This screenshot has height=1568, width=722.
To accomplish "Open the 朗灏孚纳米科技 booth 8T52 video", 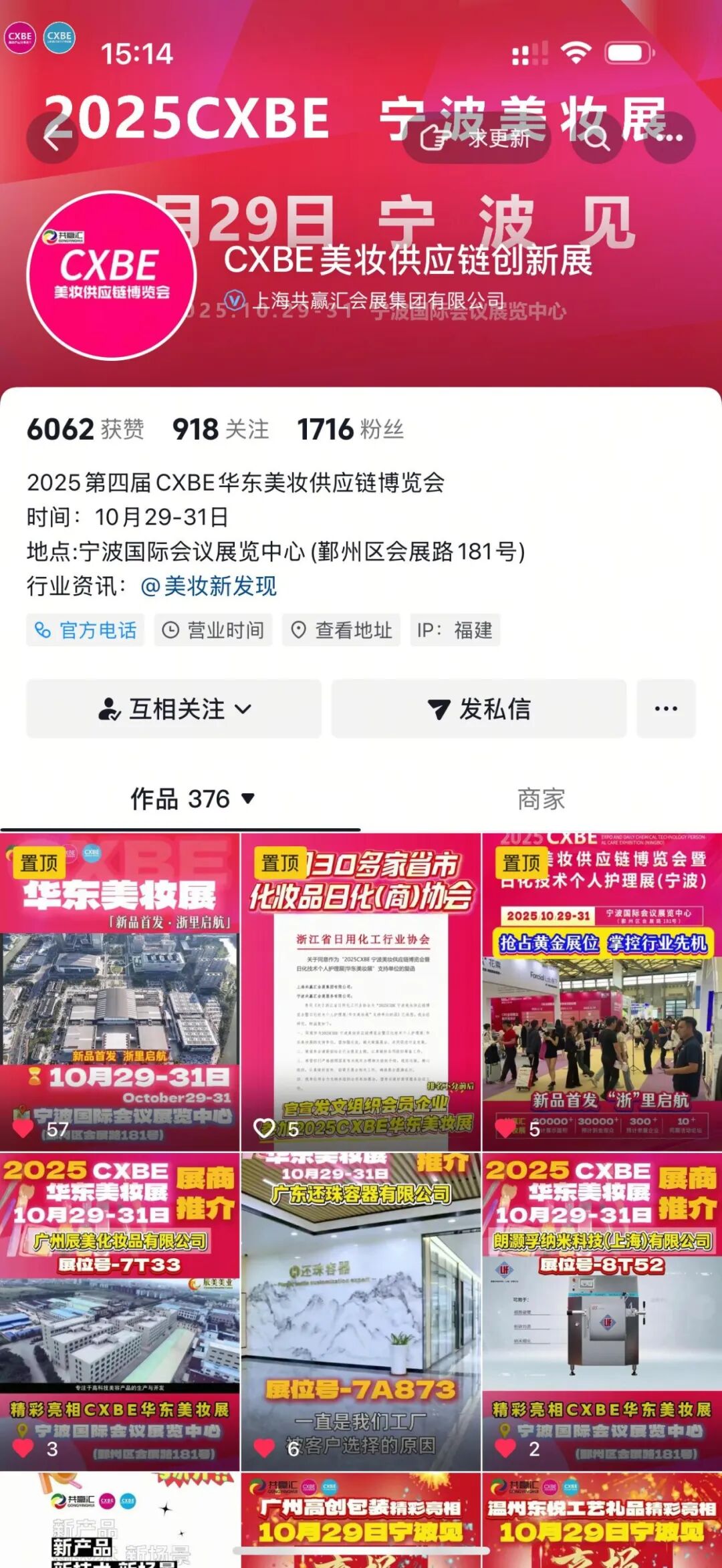I will pos(602,1310).
